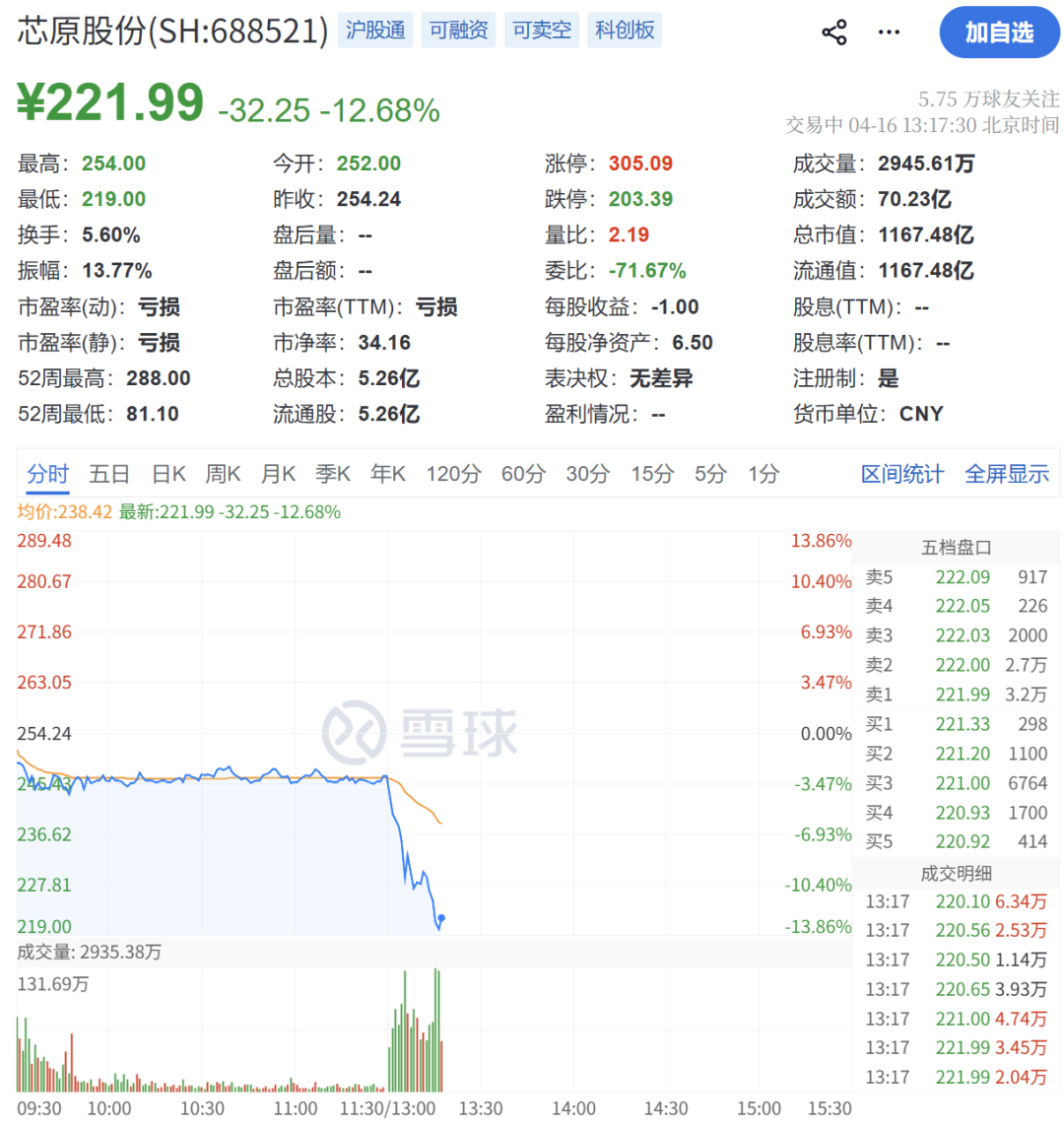Switch to the 五日 chart tab
This screenshot has height=1127, width=1064.
108,474
